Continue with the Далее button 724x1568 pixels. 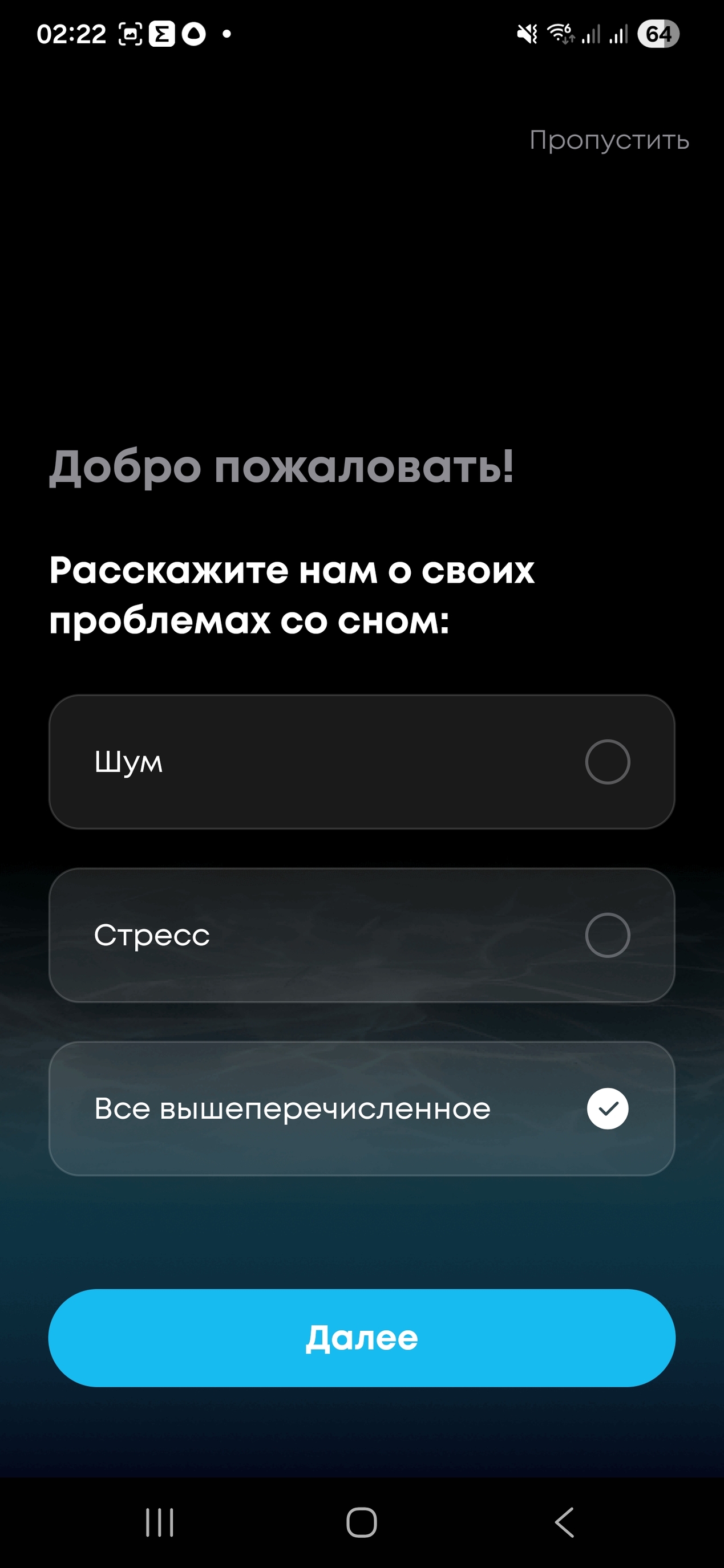click(x=362, y=1338)
